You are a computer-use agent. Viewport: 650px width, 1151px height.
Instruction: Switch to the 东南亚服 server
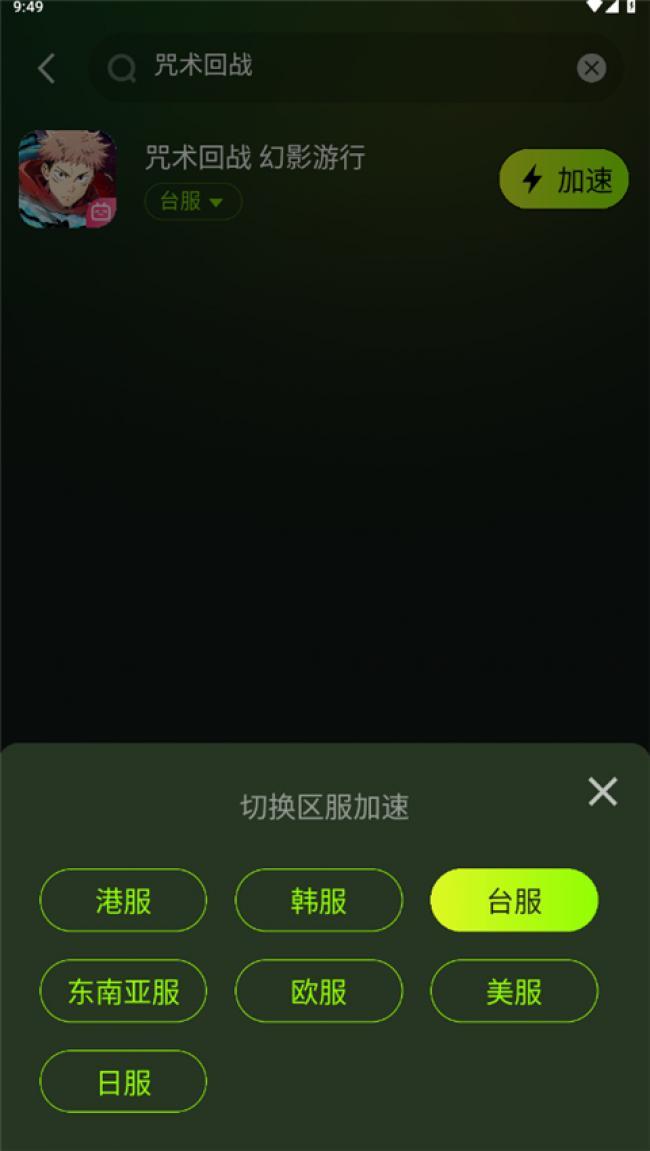tap(123, 991)
